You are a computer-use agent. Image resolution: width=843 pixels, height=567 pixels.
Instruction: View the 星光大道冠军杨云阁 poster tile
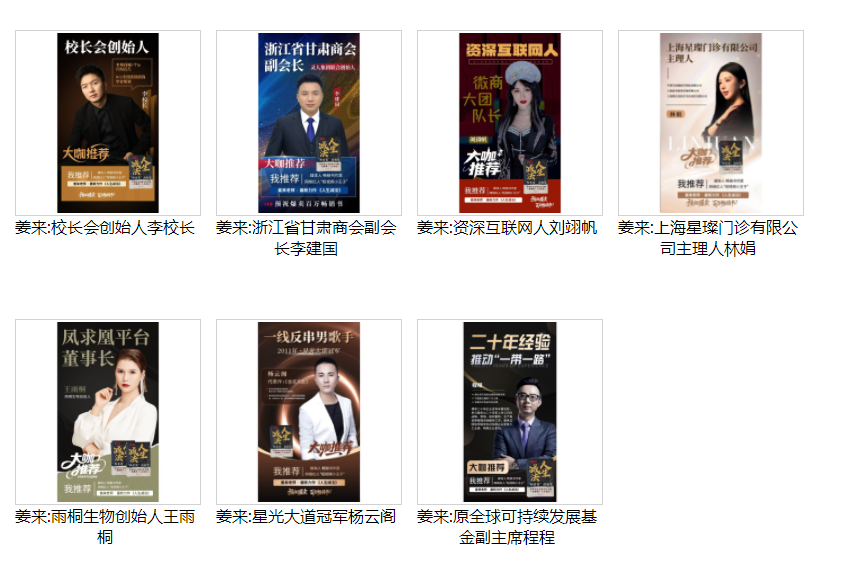[x=308, y=411]
